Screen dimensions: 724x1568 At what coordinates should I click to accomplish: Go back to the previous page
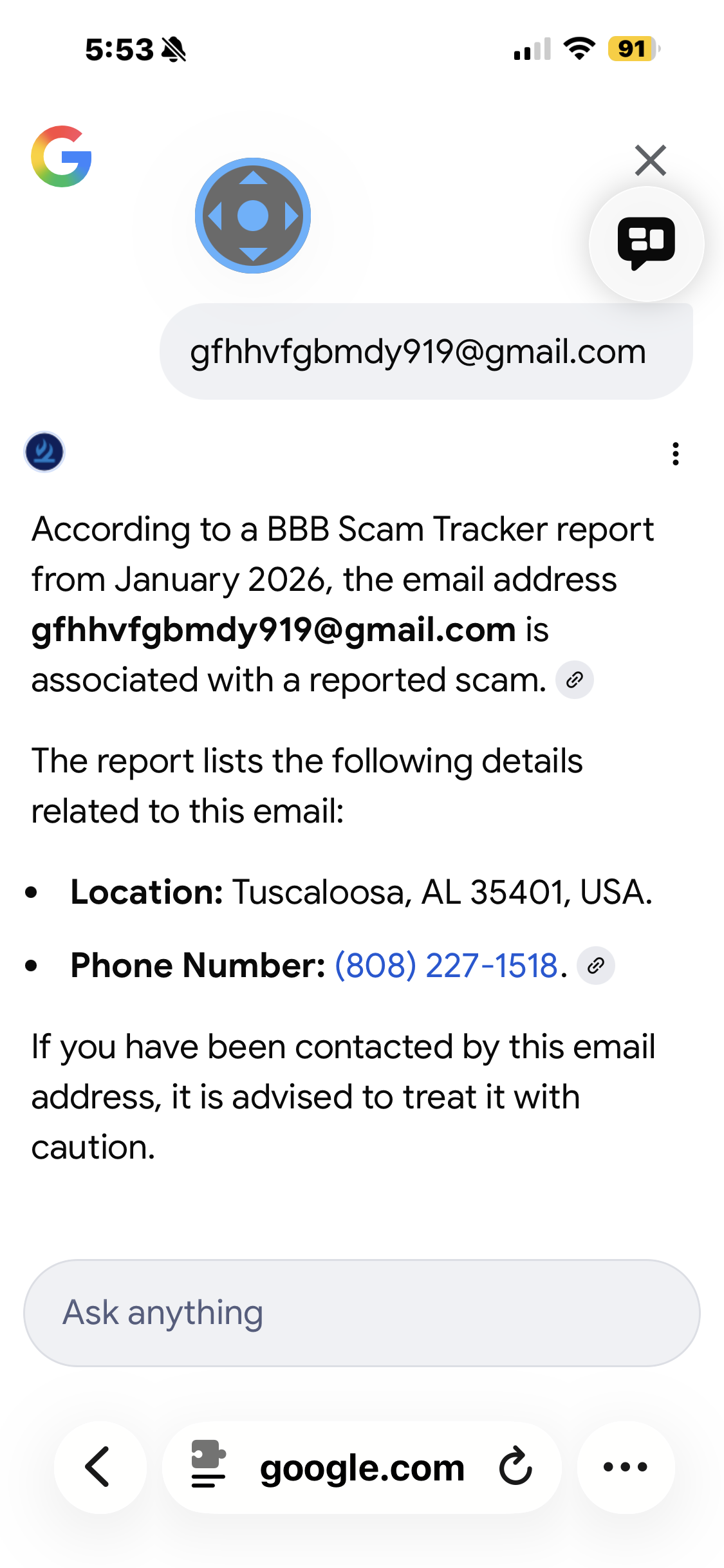pos(100,1467)
